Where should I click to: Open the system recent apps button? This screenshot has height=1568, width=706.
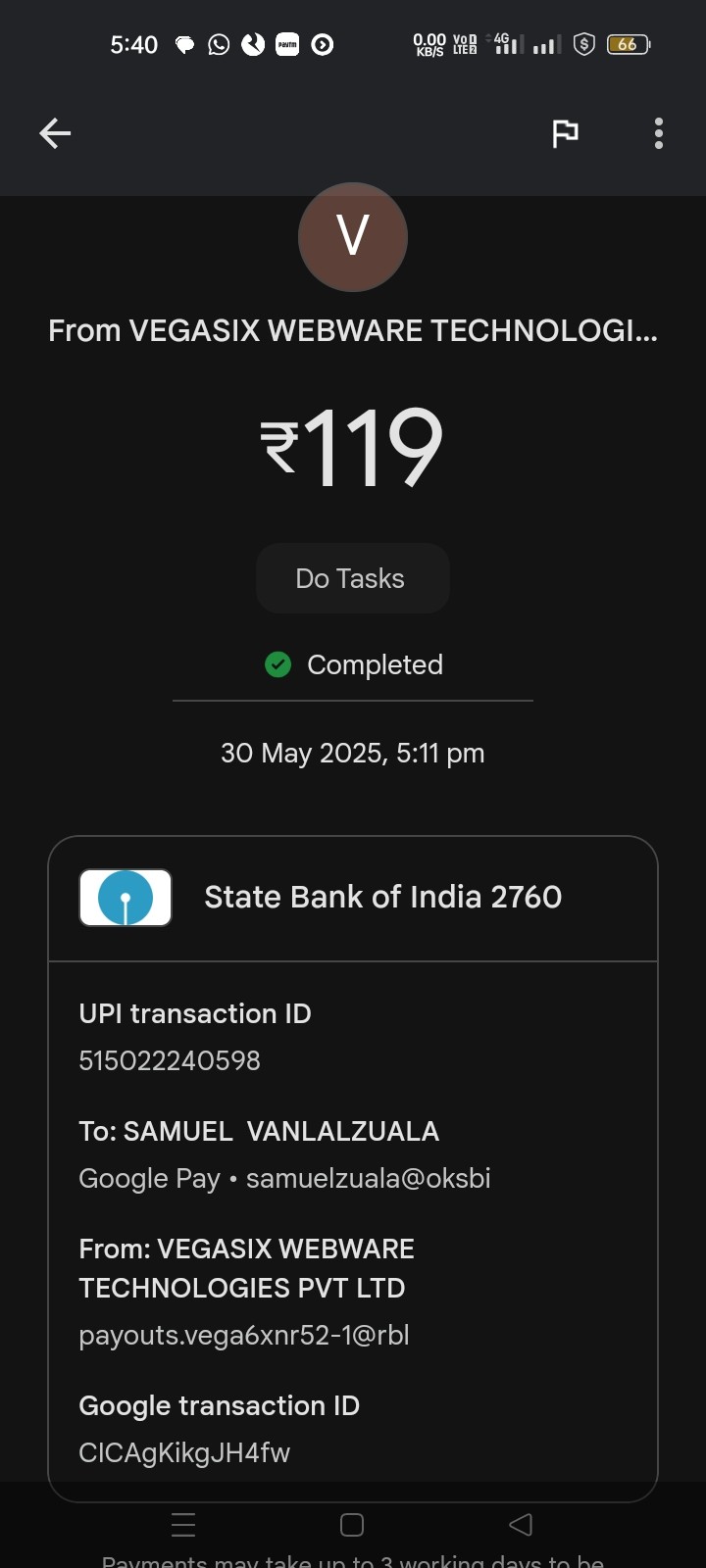(x=183, y=1525)
